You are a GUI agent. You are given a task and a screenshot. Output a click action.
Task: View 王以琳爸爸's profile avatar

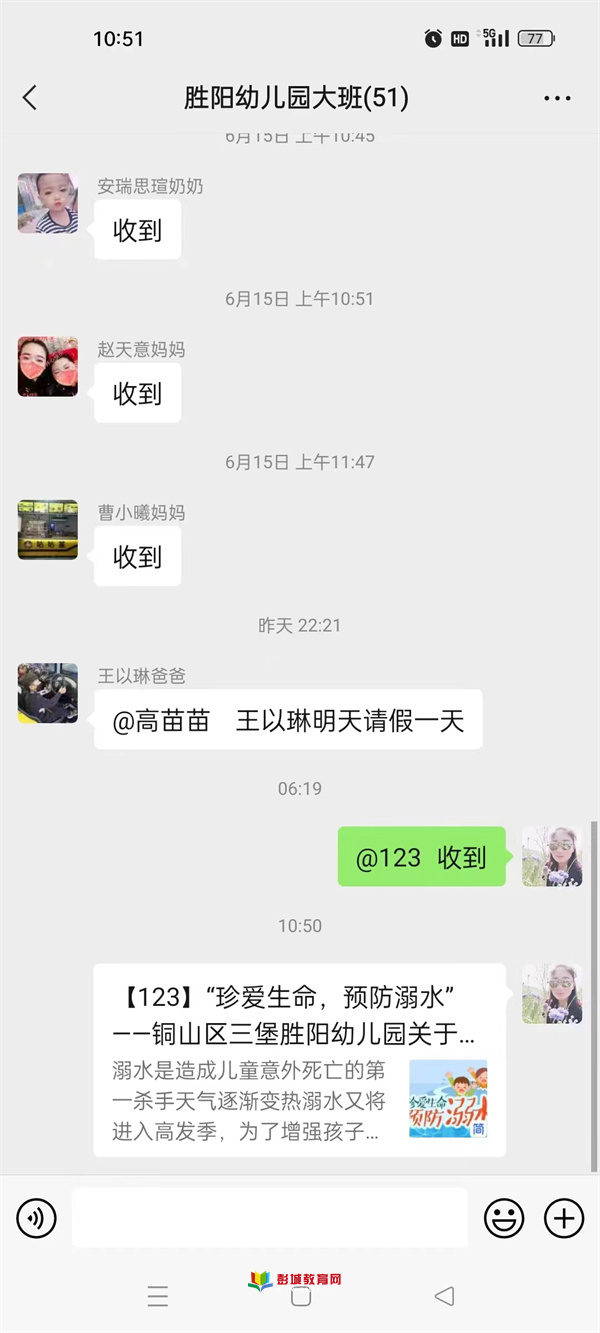[x=48, y=693]
